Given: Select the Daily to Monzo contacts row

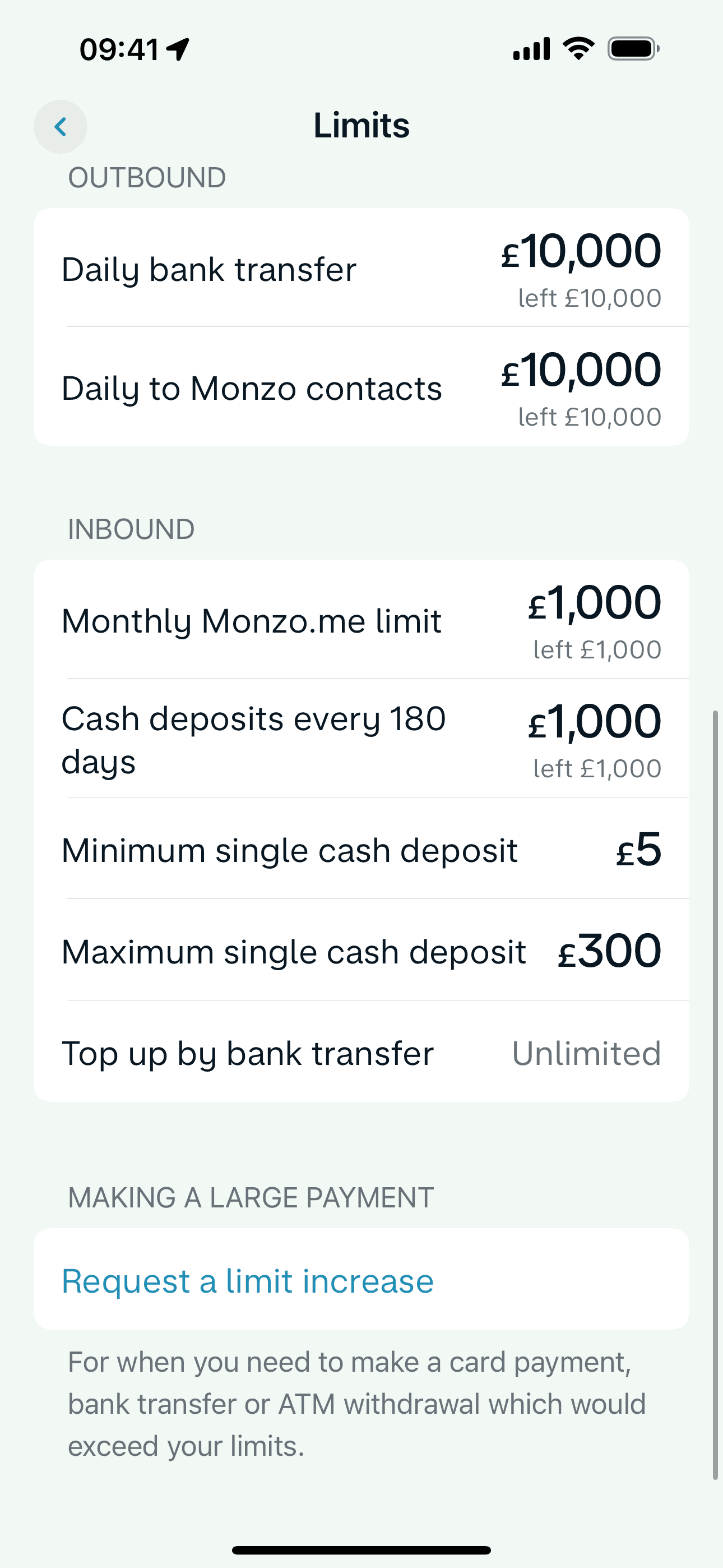Looking at the screenshot, I should click(x=361, y=387).
